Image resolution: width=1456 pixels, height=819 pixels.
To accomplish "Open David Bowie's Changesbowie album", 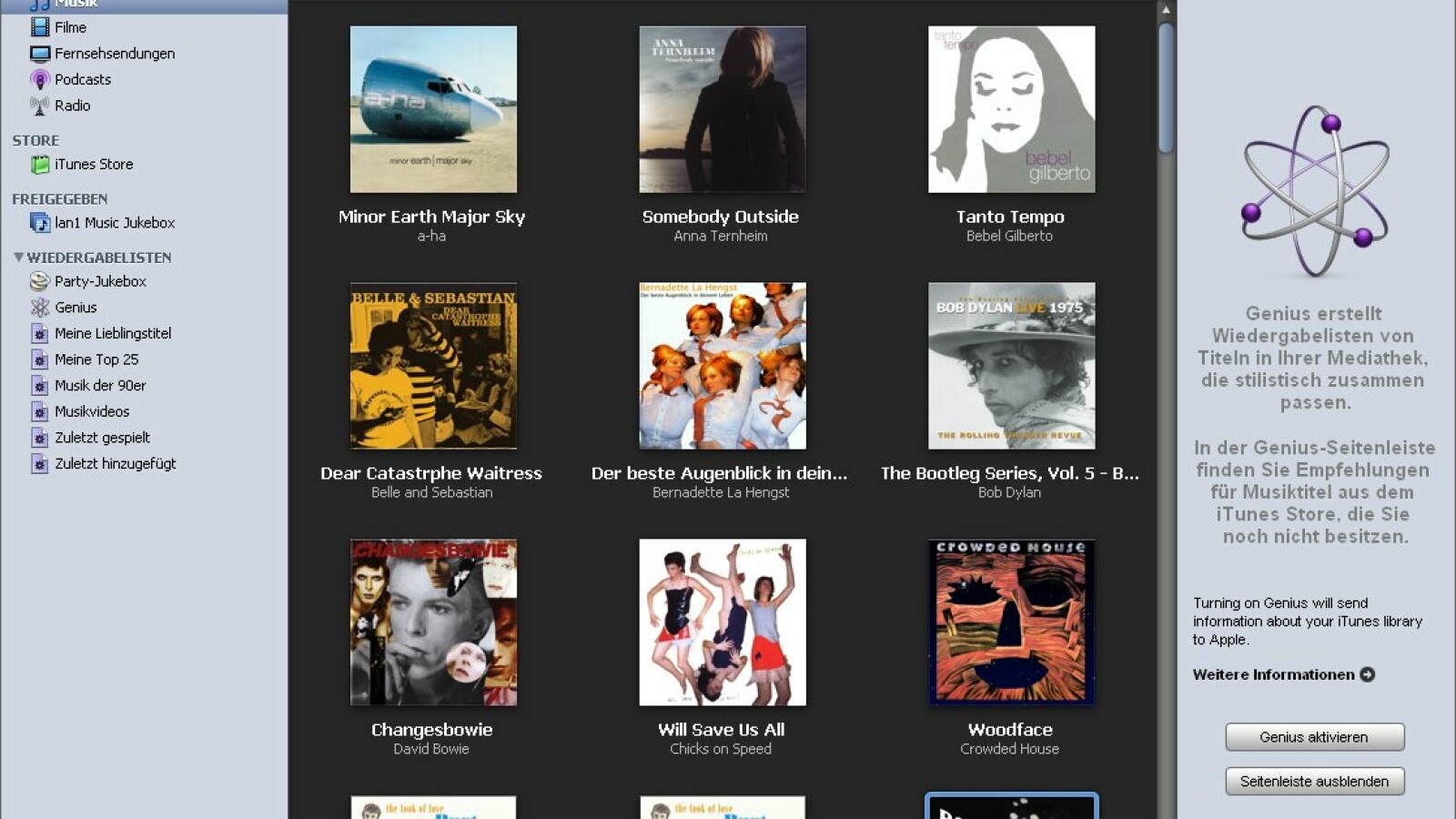I will click(x=433, y=622).
